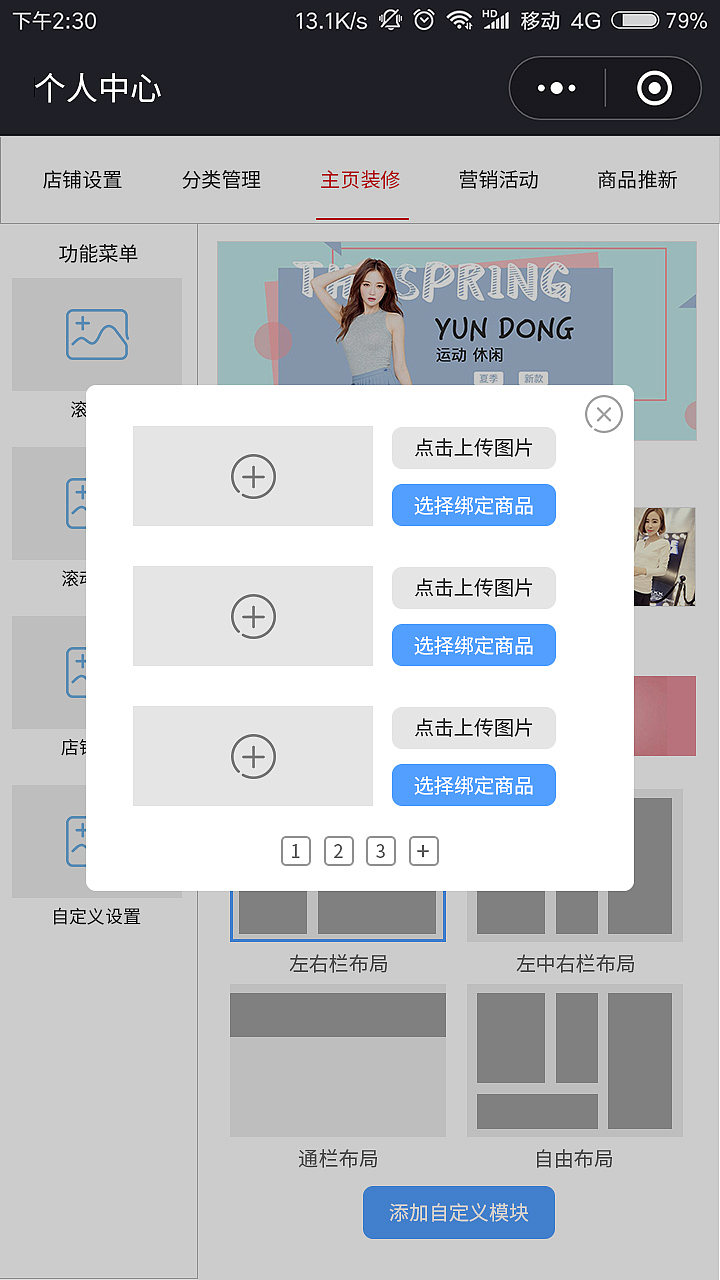The width and height of the screenshot is (720, 1280).
Task: Tap the mini-program more options (•••) capsule icon
Action: [x=557, y=88]
